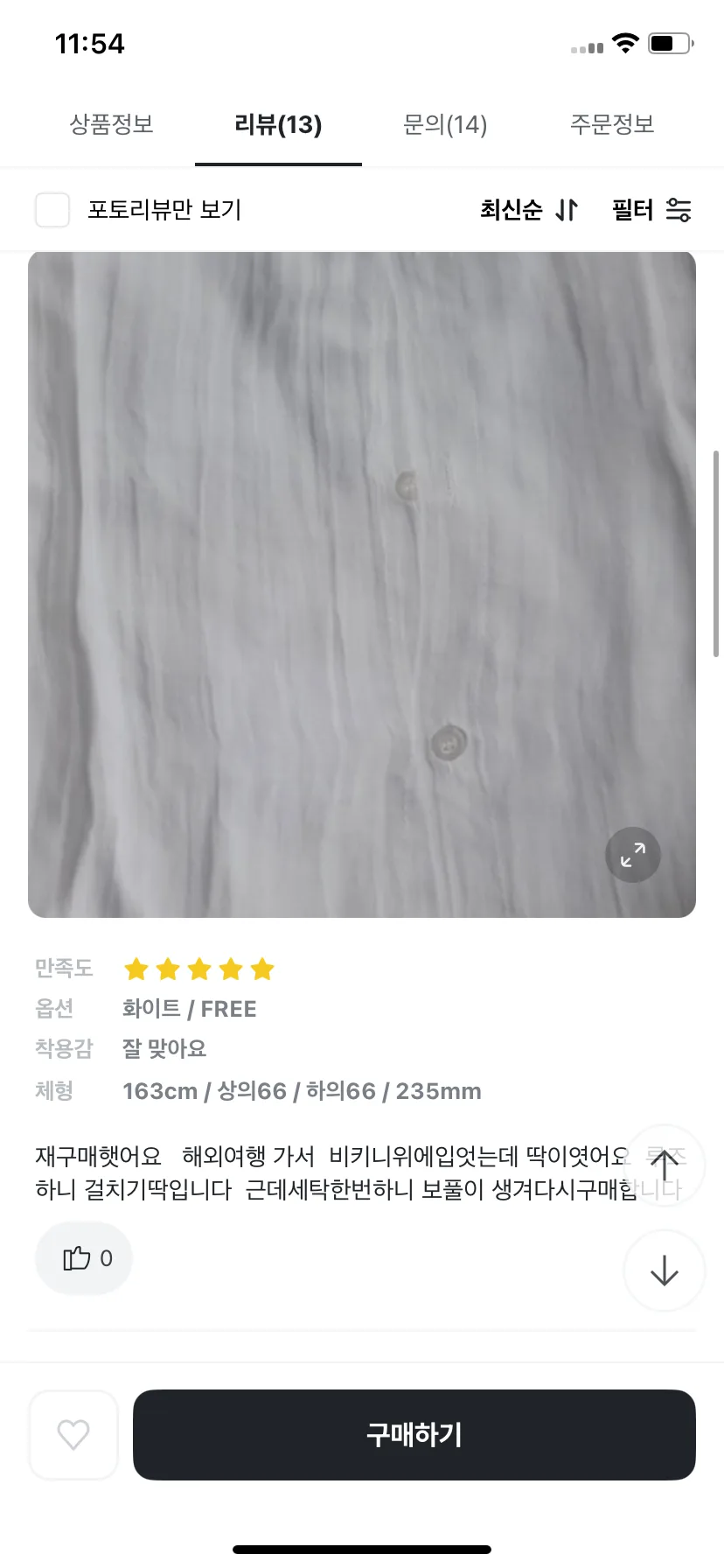Tap the thumbs-up like icon on review
The height and width of the screenshot is (1568, 724).
pyautogui.click(x=75, y=1257)
